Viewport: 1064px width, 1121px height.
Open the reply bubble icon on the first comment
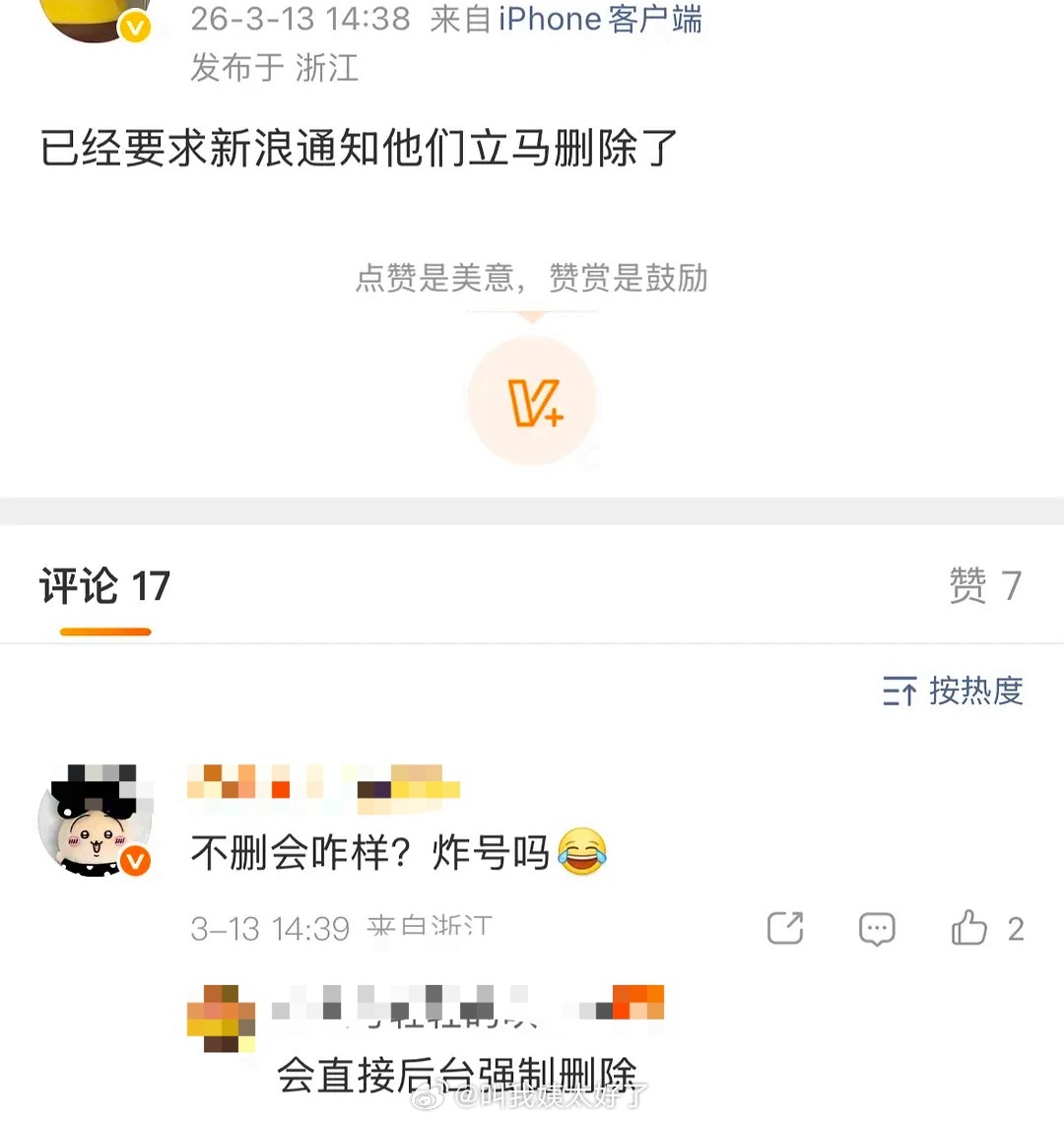click(876, 927)
